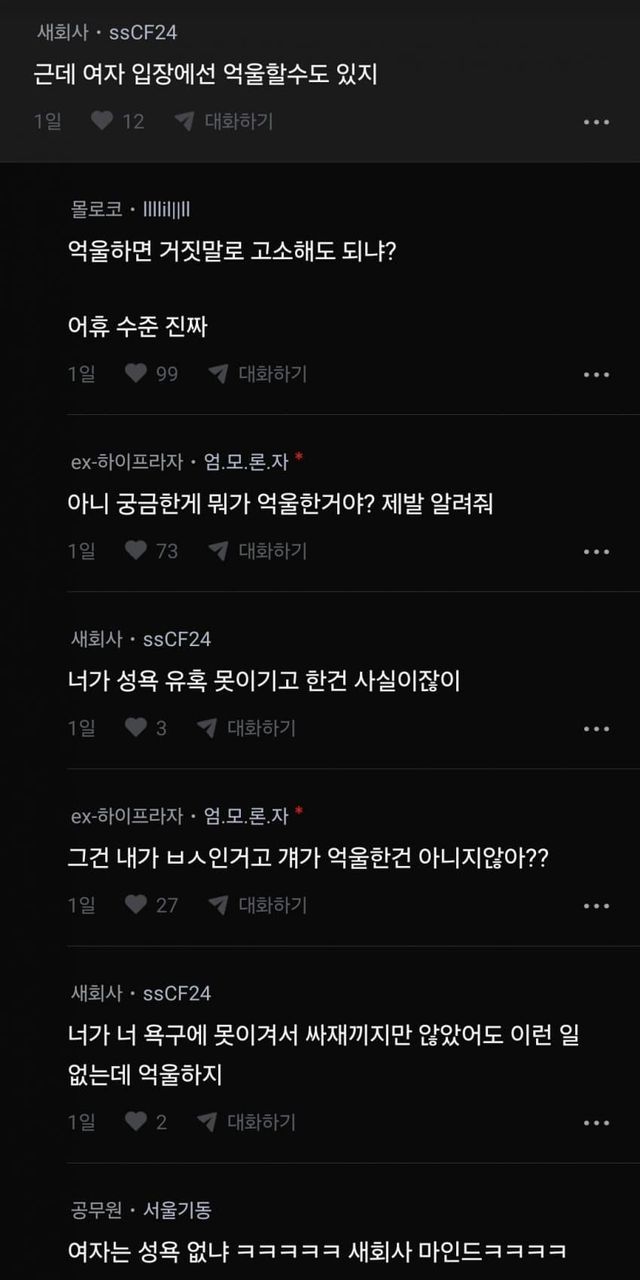Like the 엄.모.론.자 reply with 27 likes
This screenshot has height=1280, width=640.
(136, 905)
